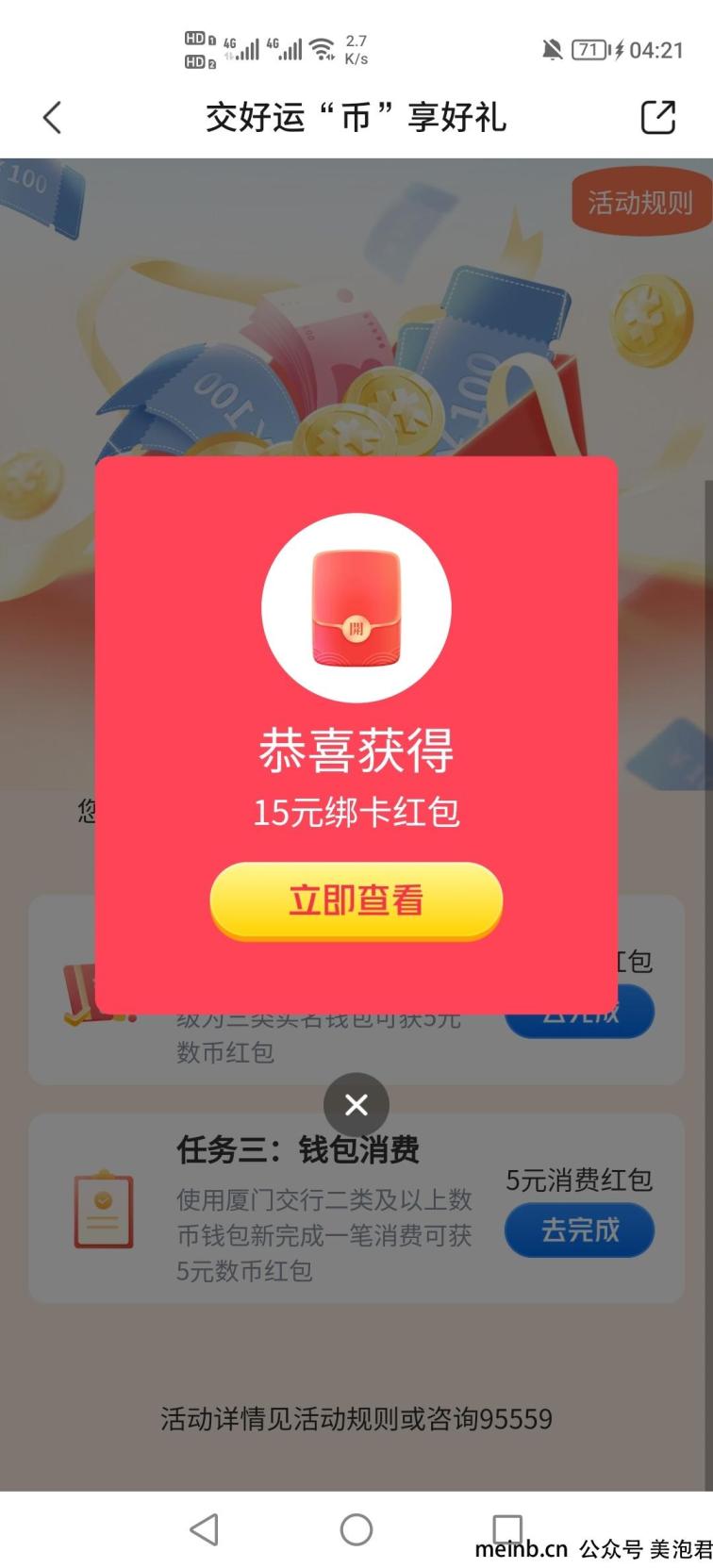The image size is (713, 1568).
Task: Tap the 立即查看 button
Action: [x=356, y=900]
